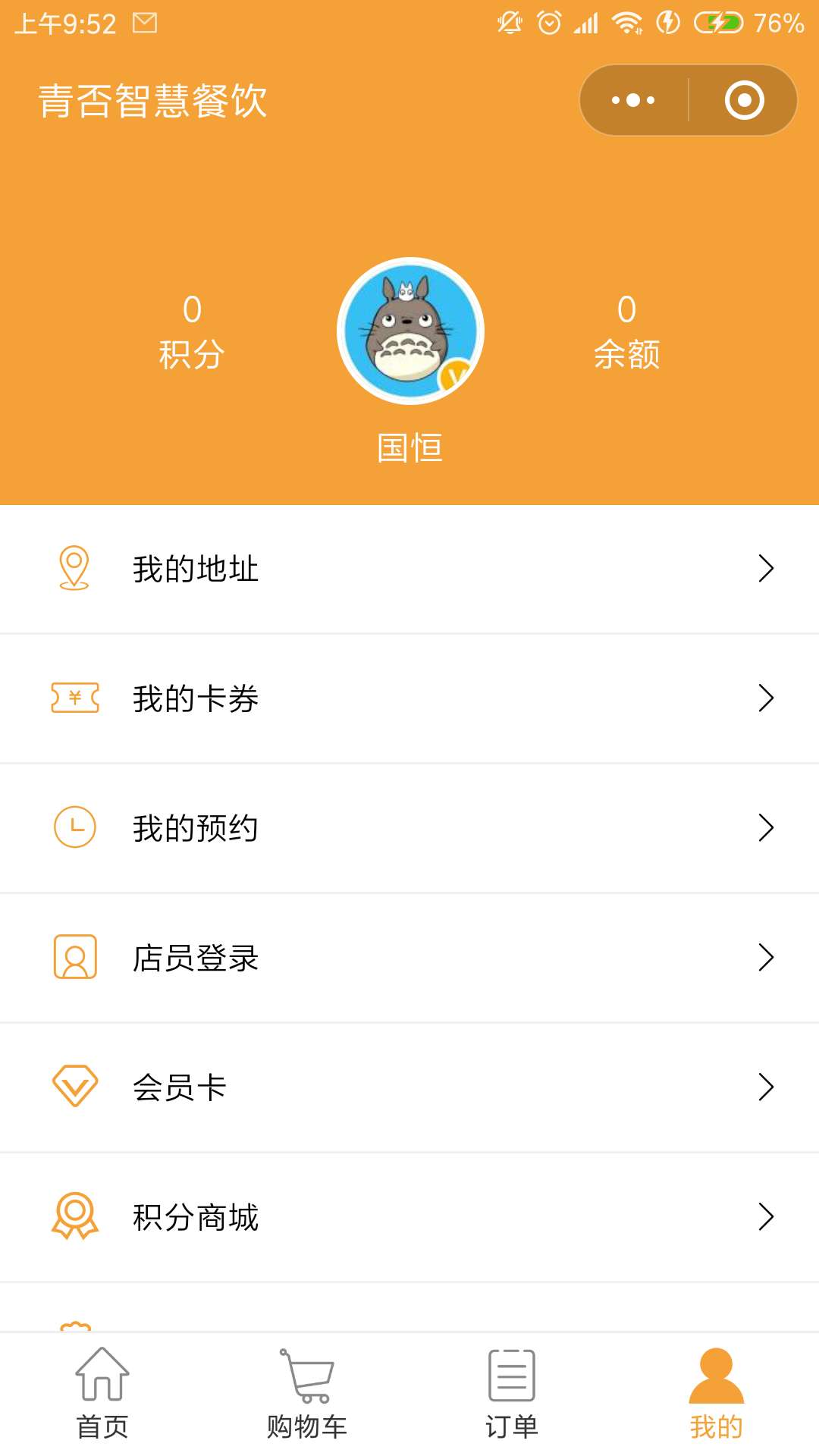
Task: Expand the 我的地址 row chevron
Action: click(767, 568)
